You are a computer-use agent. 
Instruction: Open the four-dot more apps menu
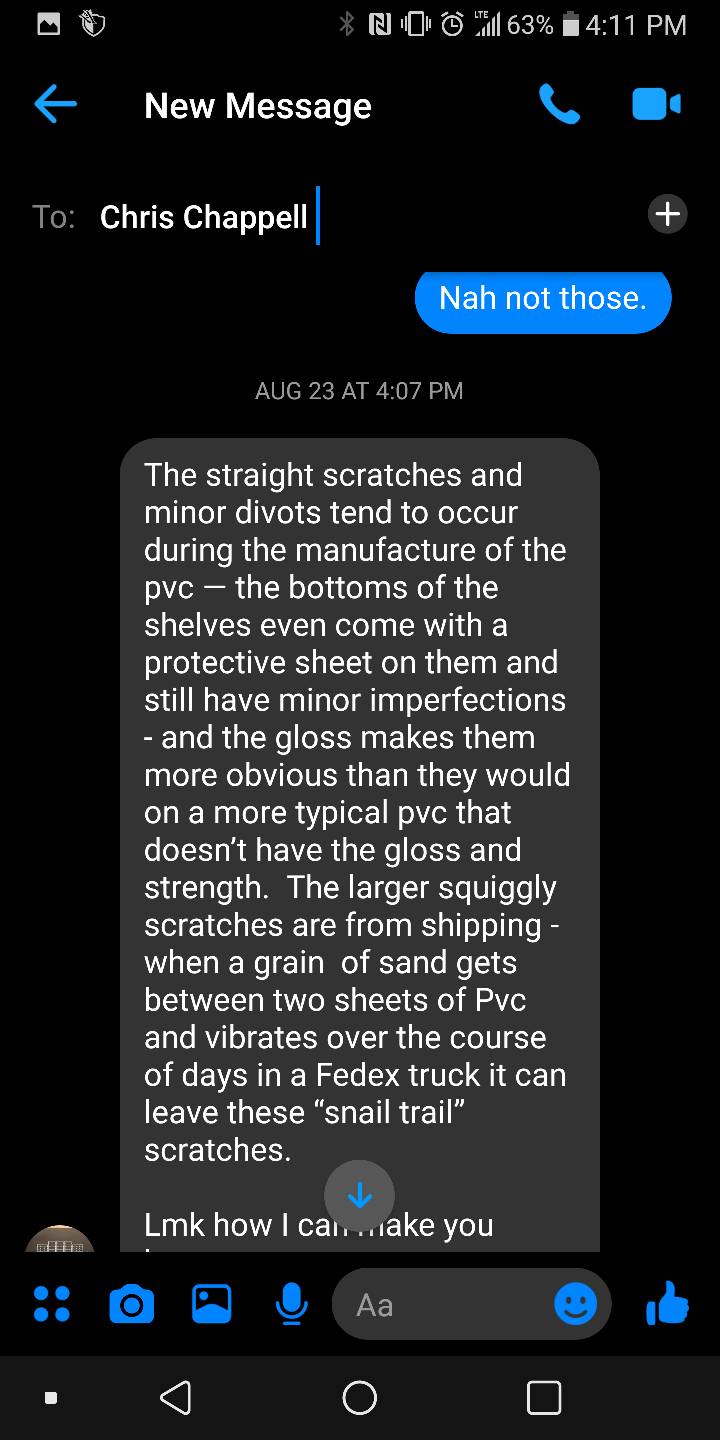(52, 1304)
